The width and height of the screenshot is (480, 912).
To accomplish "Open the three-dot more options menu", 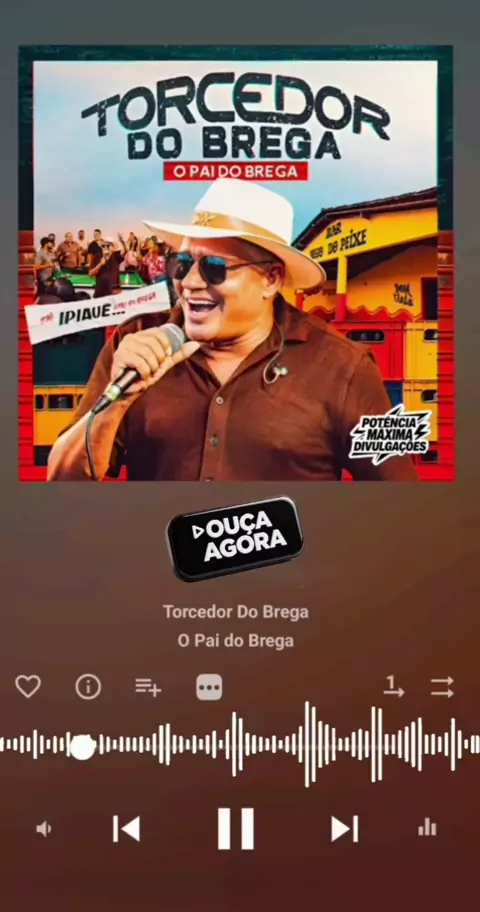I will [209, 687].
